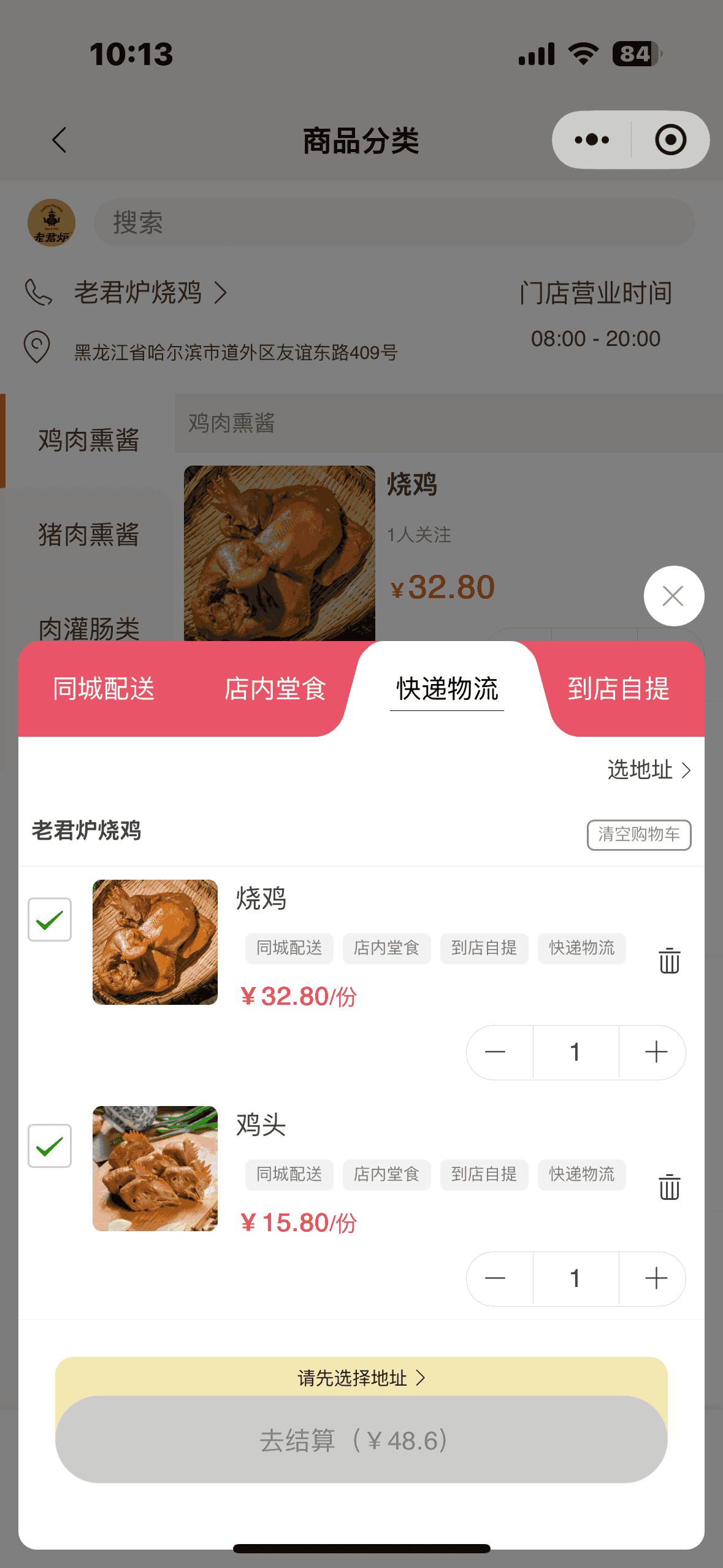
Task: Reduce 鸡头 quantity by one
Action: pos(495,1278)
